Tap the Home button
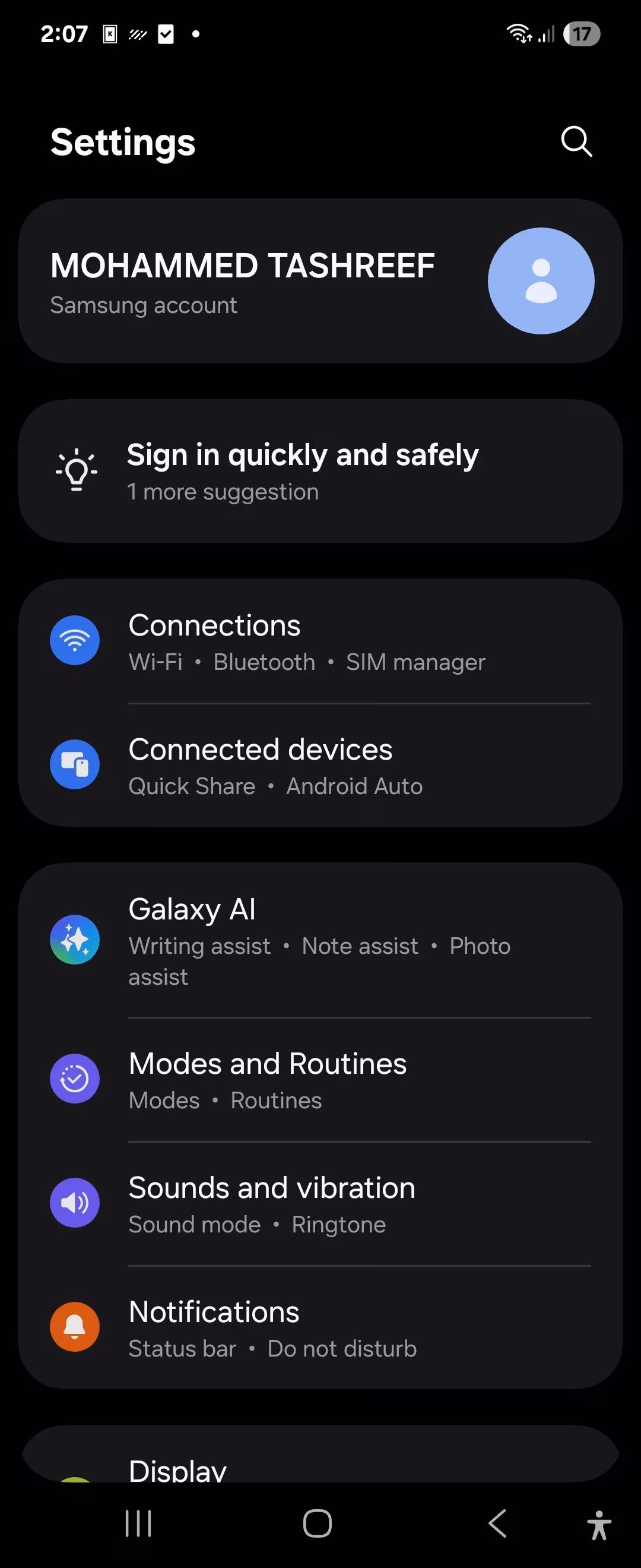This screenshot has height=1568, width=641. 316,1524
